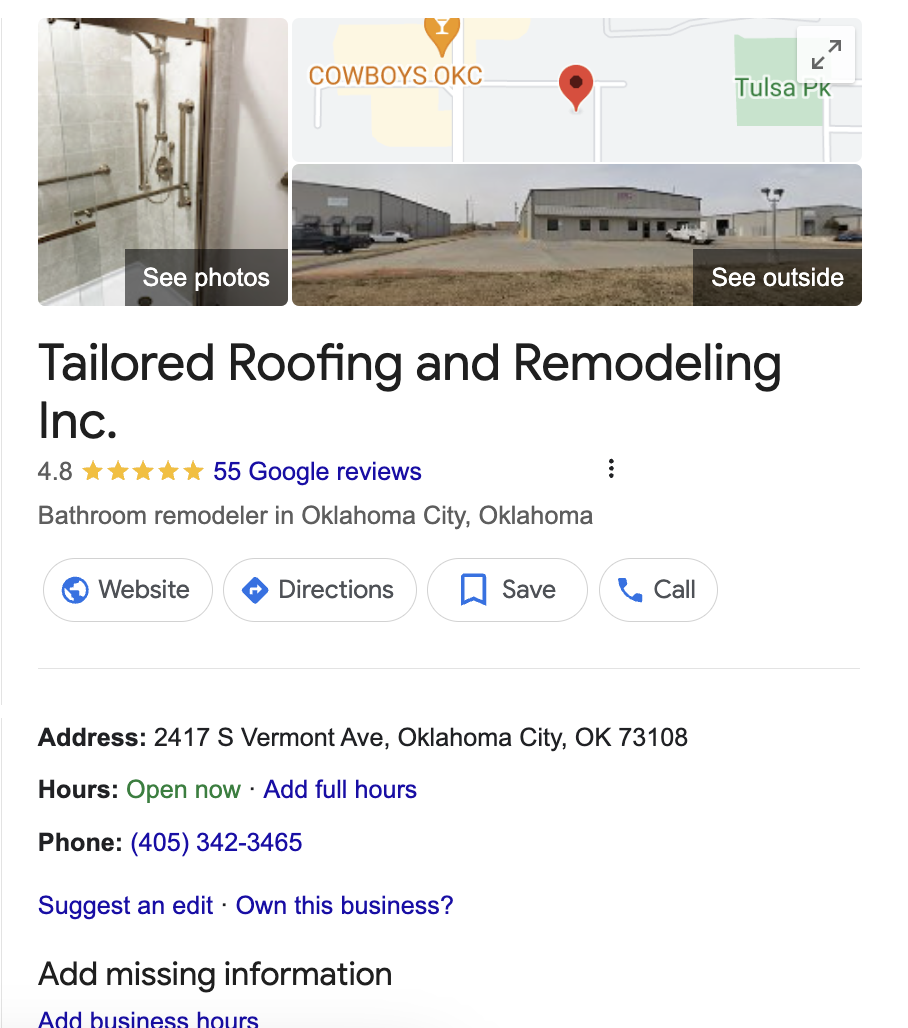The image size is (908, 1028).
Task: Save this business listing
Action: tap(507, 590)
